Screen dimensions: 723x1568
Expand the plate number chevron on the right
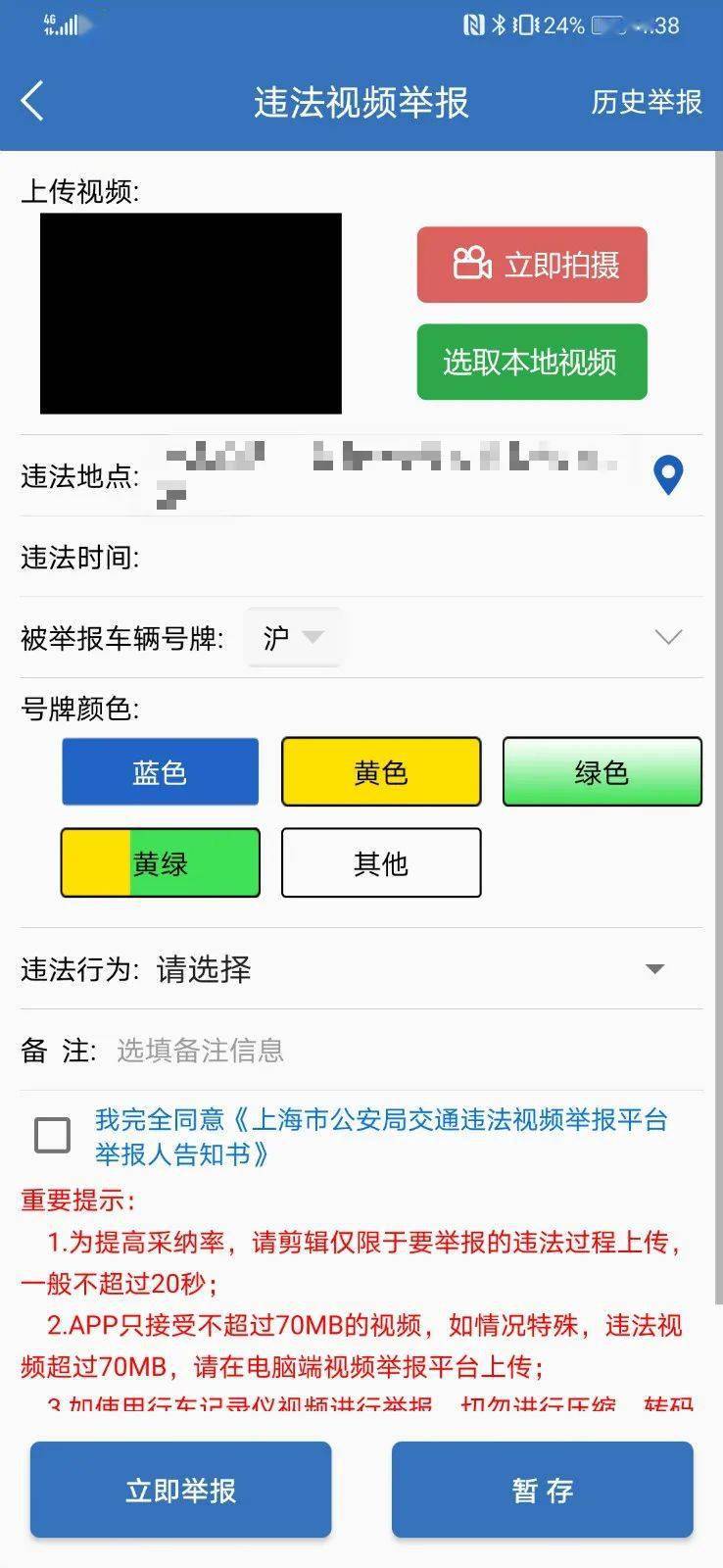(x=668, y=637)
